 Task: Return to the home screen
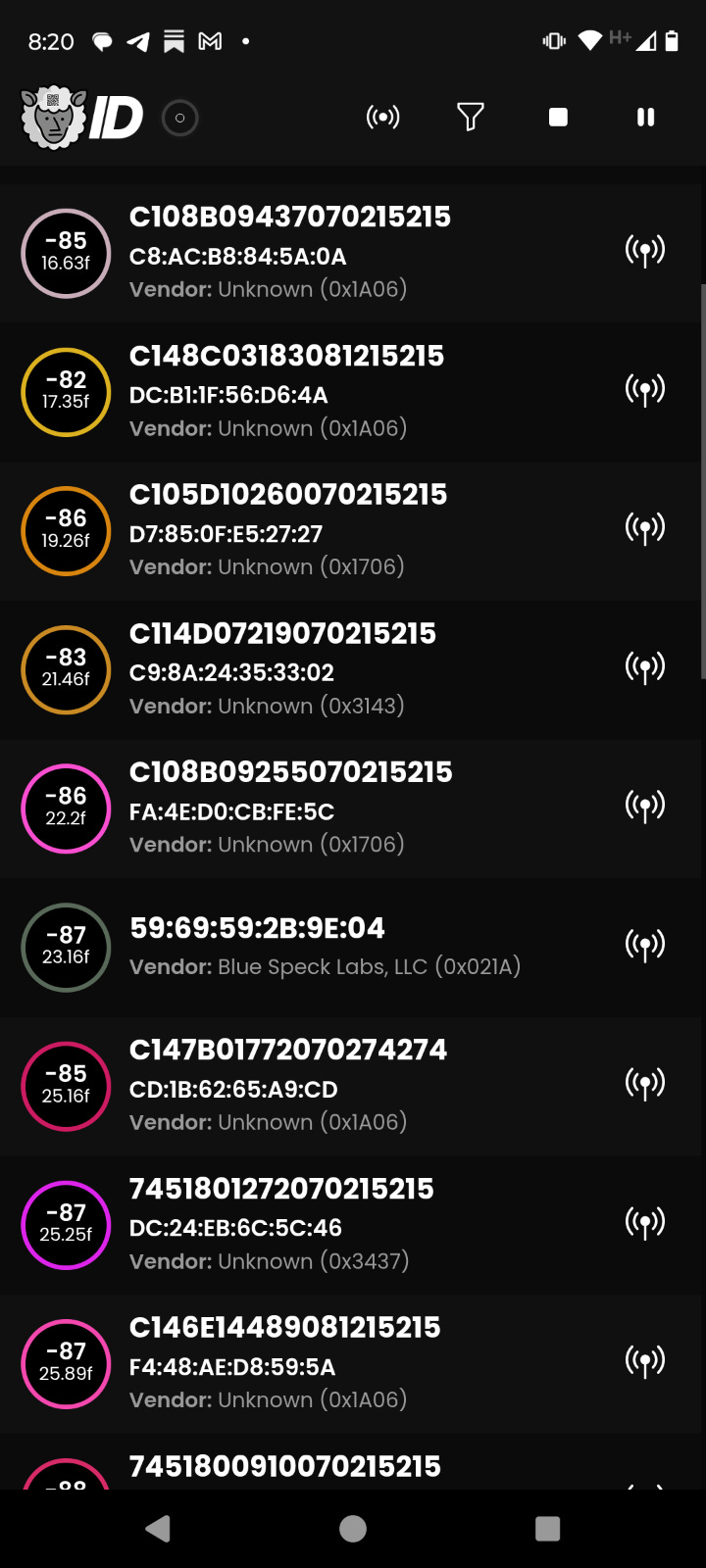click(x=353, y=1529)
